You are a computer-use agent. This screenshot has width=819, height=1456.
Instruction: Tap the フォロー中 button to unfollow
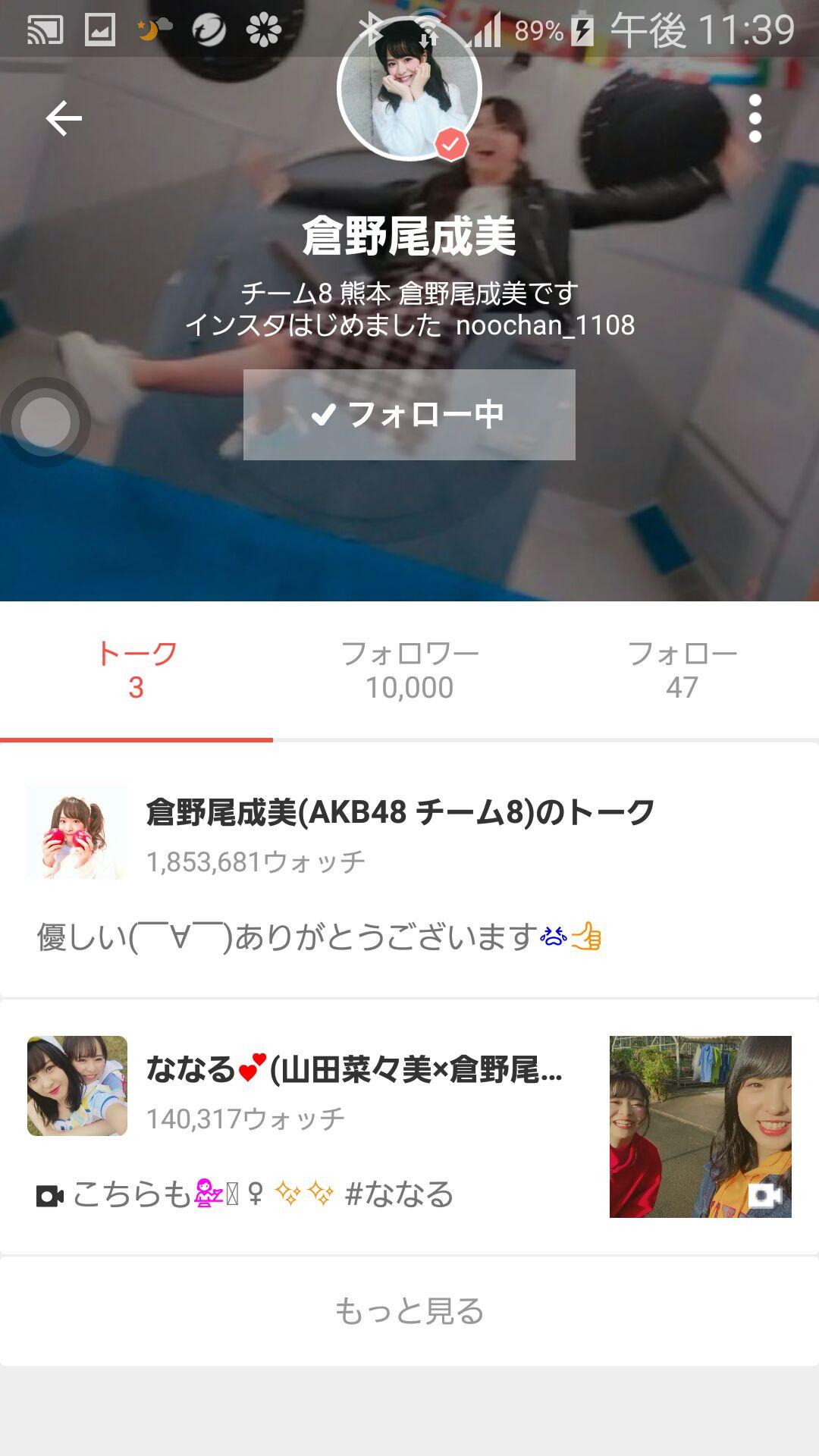click(409, 415)
